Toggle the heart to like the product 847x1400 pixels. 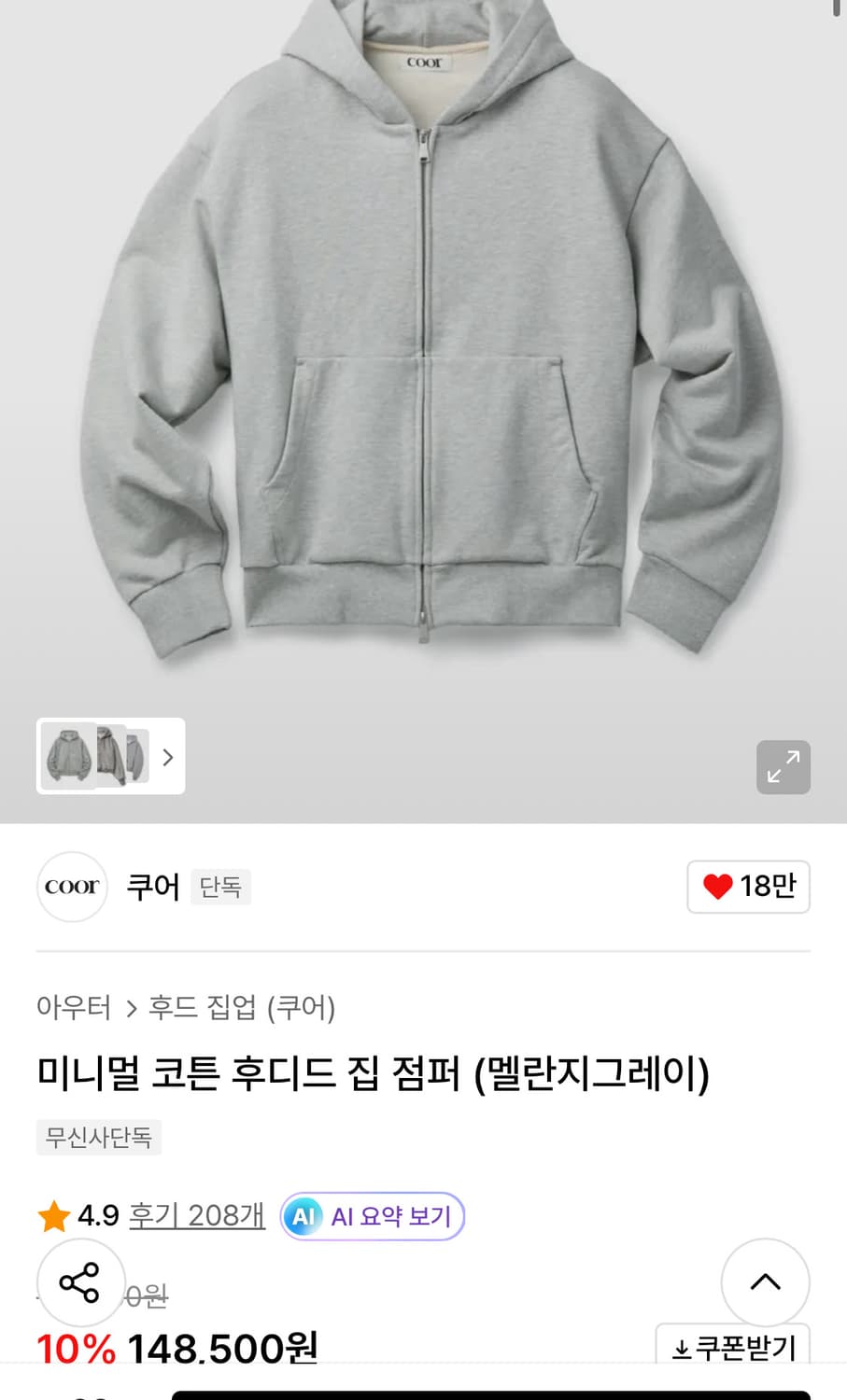[x=716, y=887]
